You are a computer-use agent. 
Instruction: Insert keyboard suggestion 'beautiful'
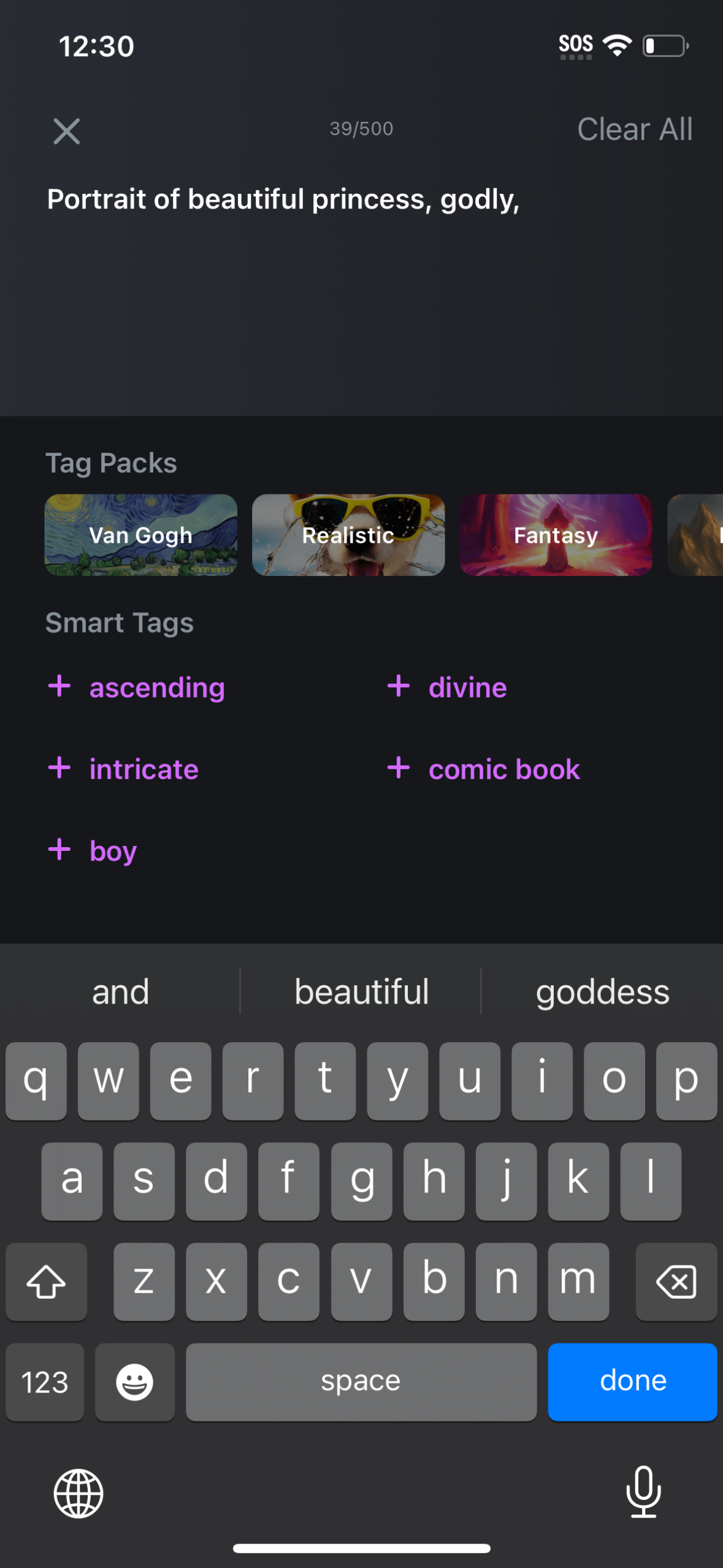click(x=361, y=992)
